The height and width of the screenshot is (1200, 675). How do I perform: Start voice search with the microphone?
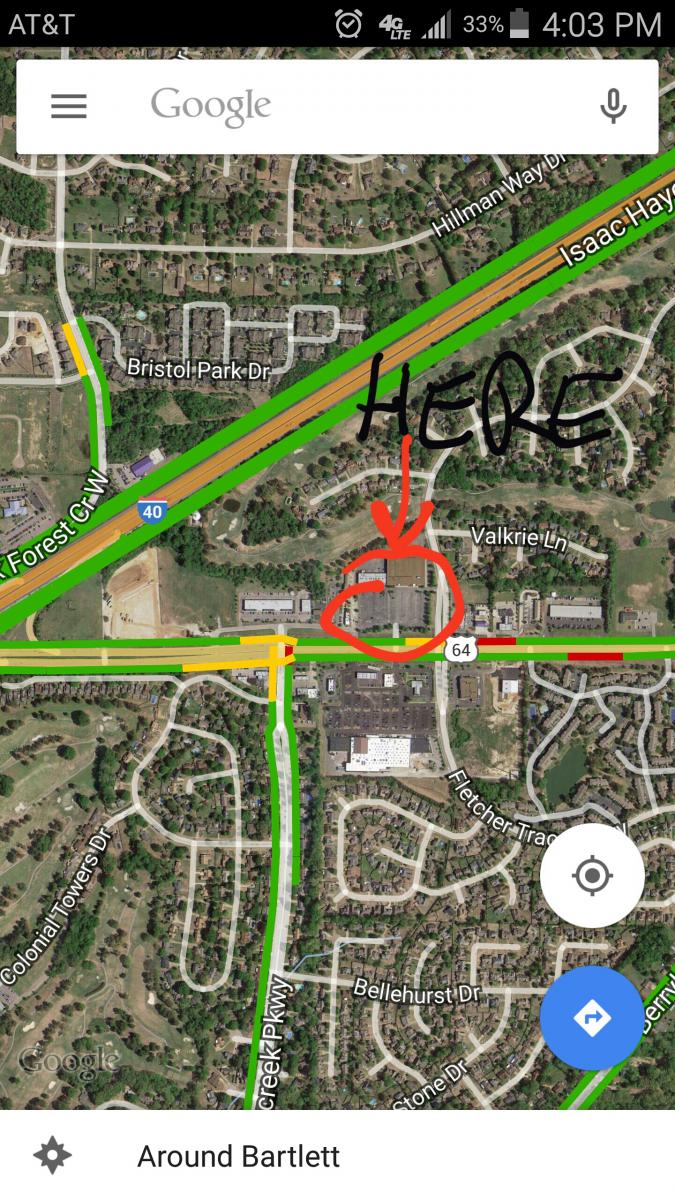point(612,106)
